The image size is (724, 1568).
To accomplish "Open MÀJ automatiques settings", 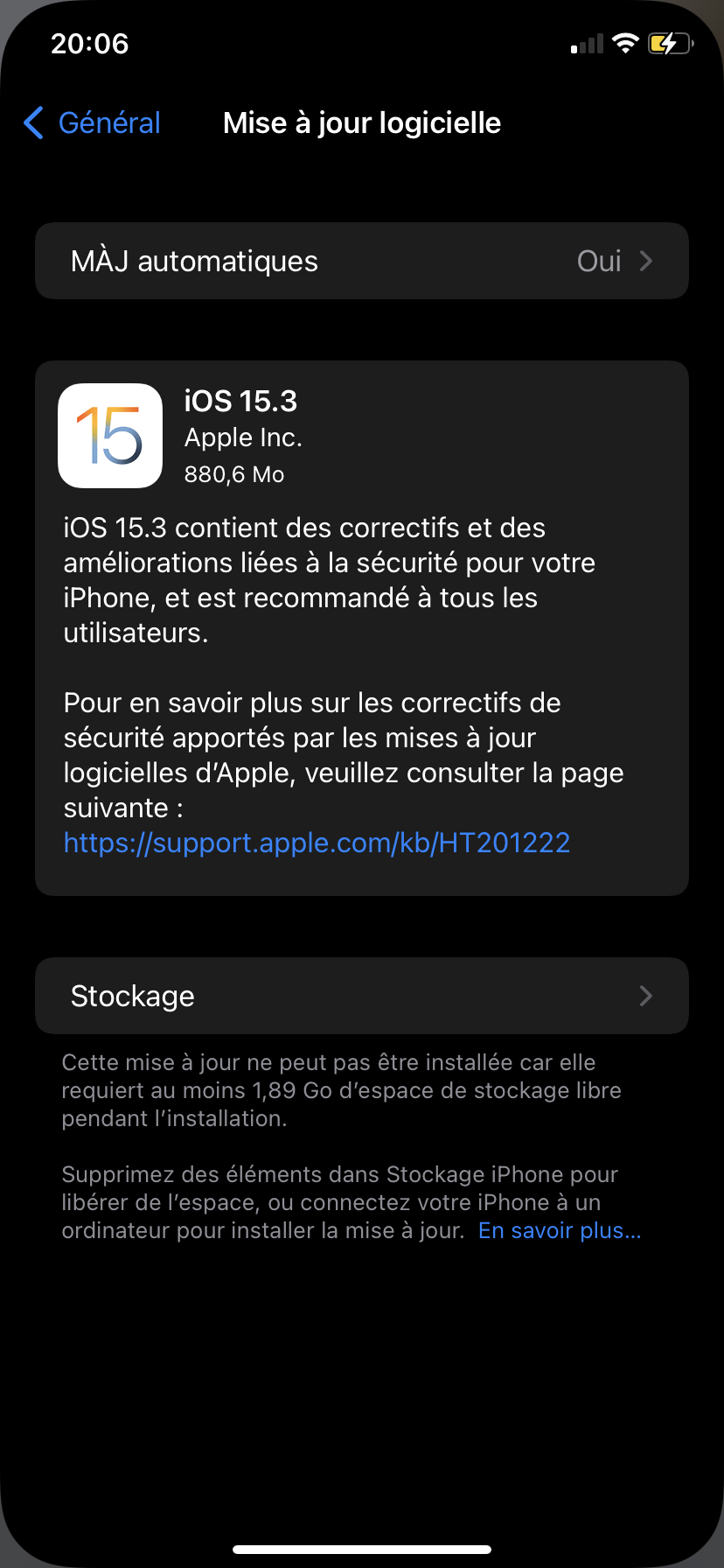I will point(361,261).
